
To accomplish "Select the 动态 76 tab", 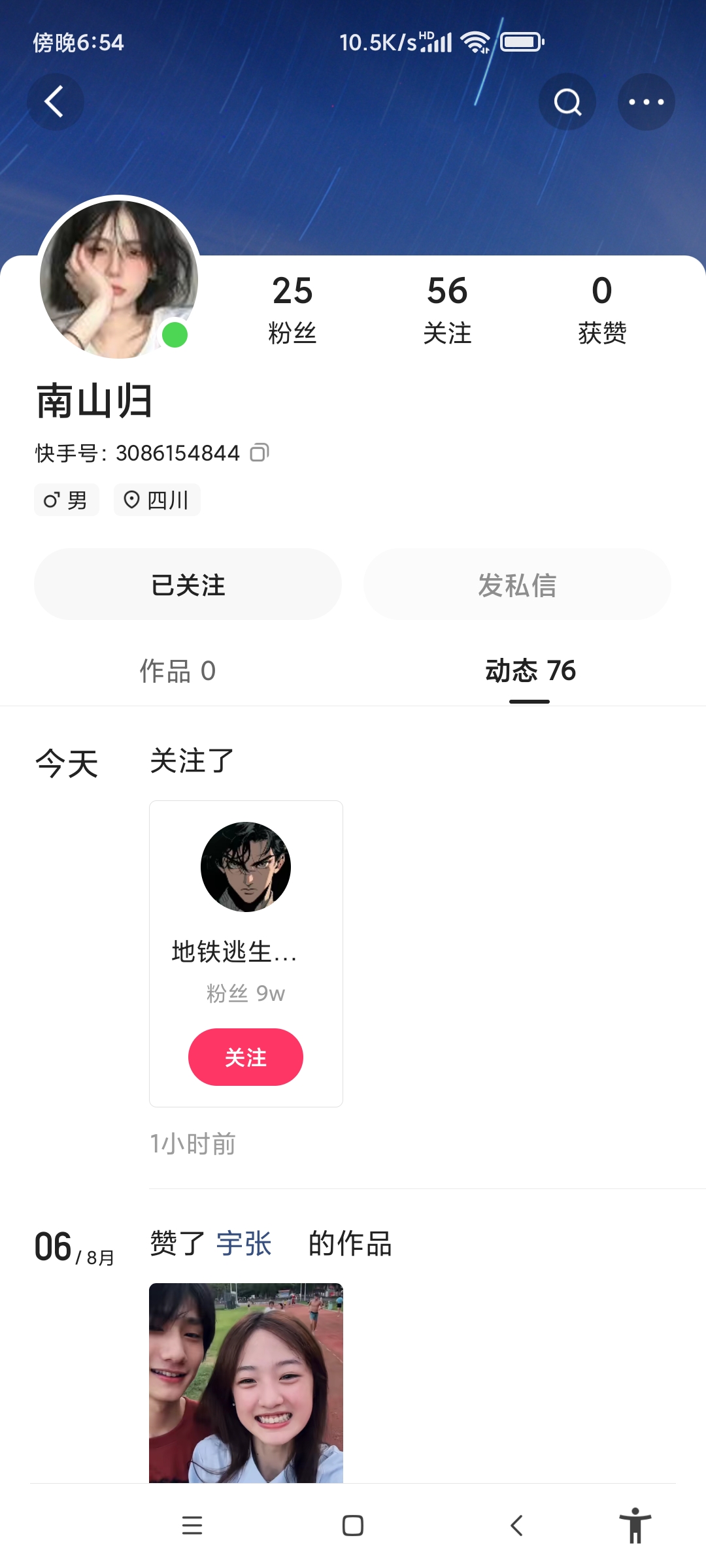I will click(x=530, y=671).
